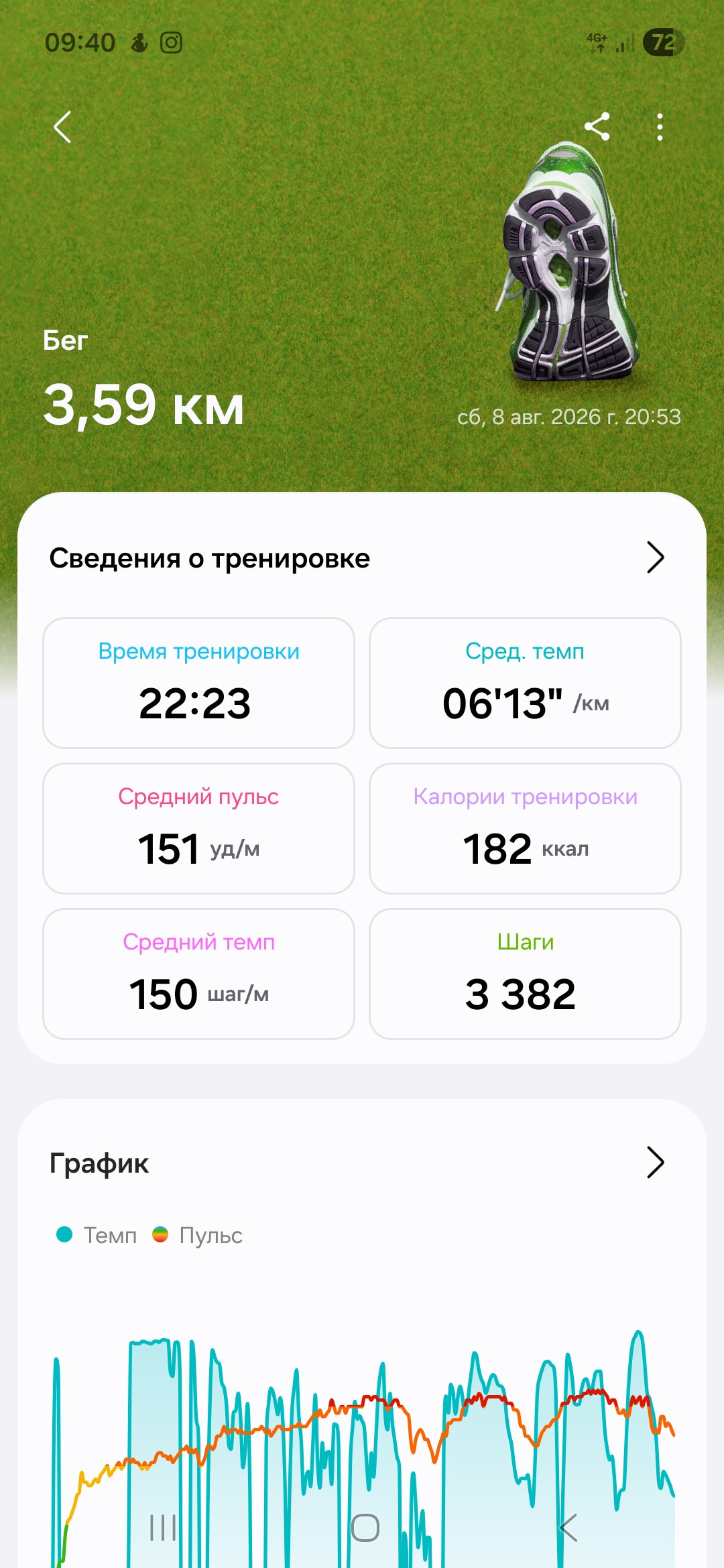The image size is (724, 1568).
Task: Go back using the top-left arrow
Action: pos(62,127)
